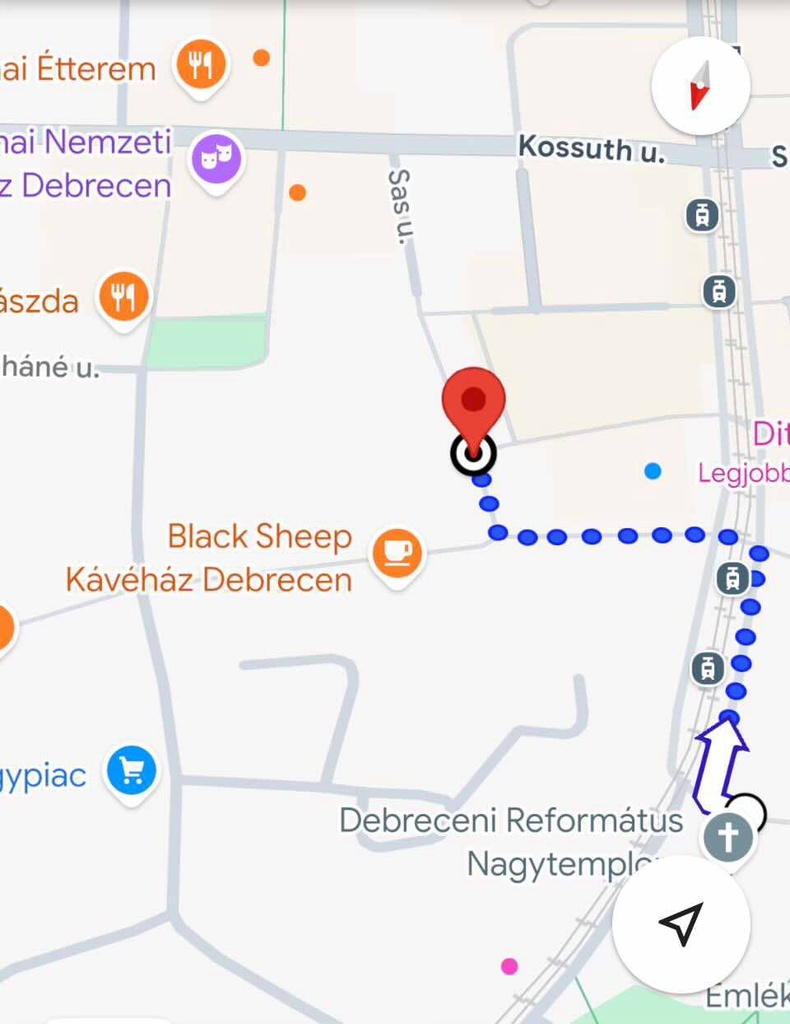Open Black Sheep Kávéház Debrecen café marker

point(397,552)
